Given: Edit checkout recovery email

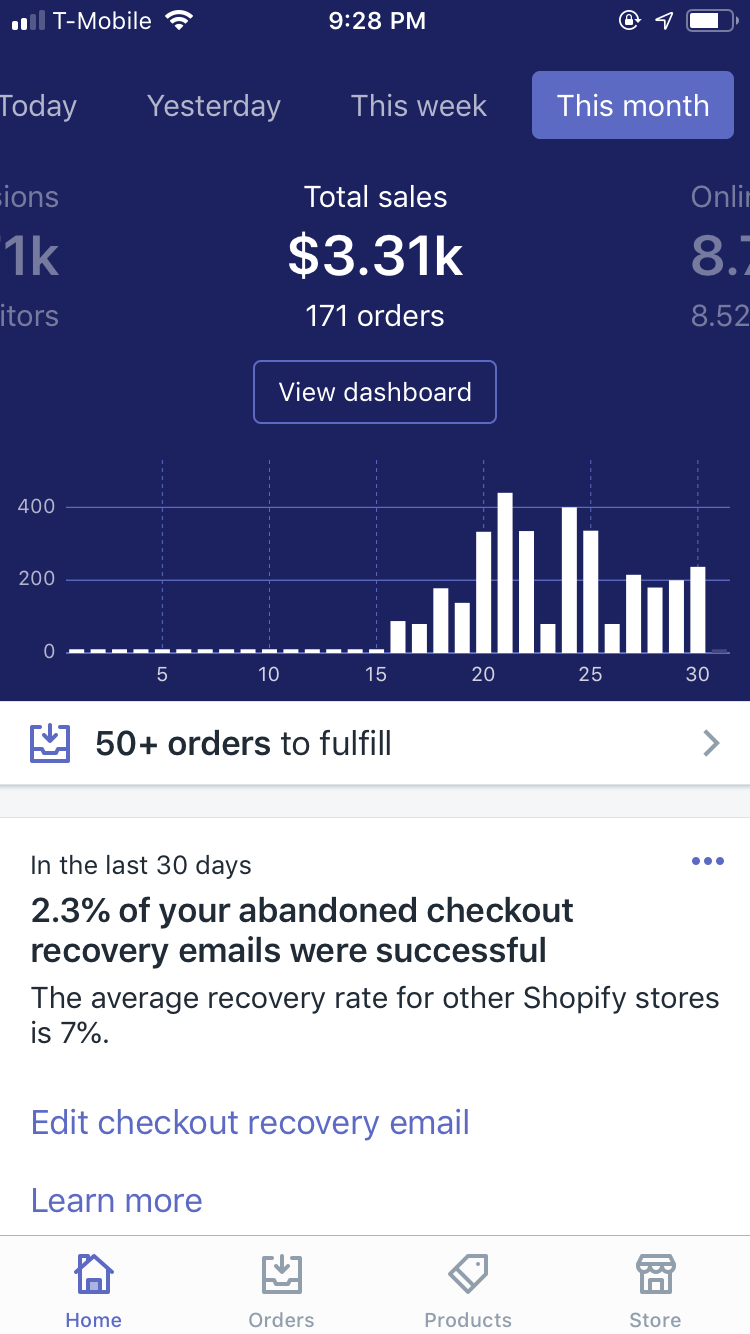Looking at the screenshot, I should pos(250,1122).
